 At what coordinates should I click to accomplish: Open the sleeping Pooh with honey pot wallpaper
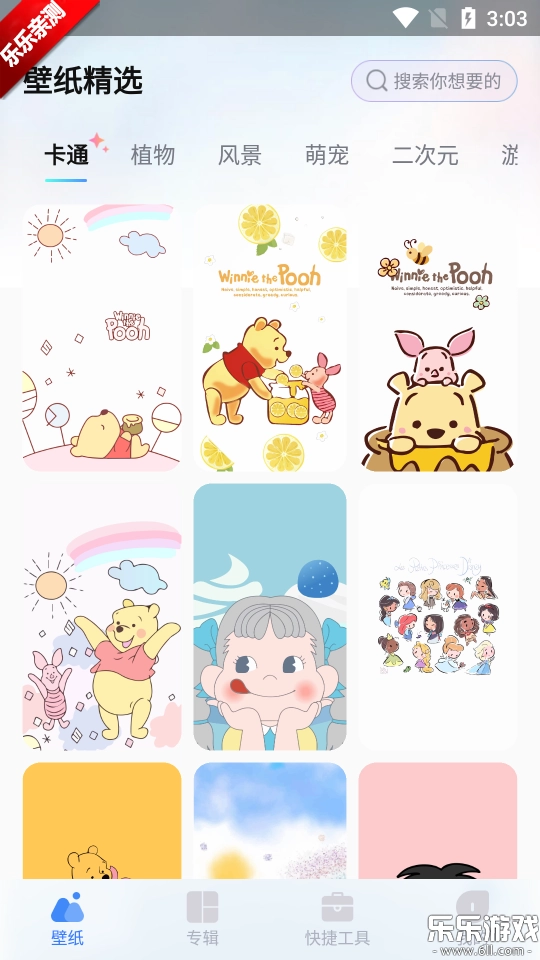coord(102,338)
